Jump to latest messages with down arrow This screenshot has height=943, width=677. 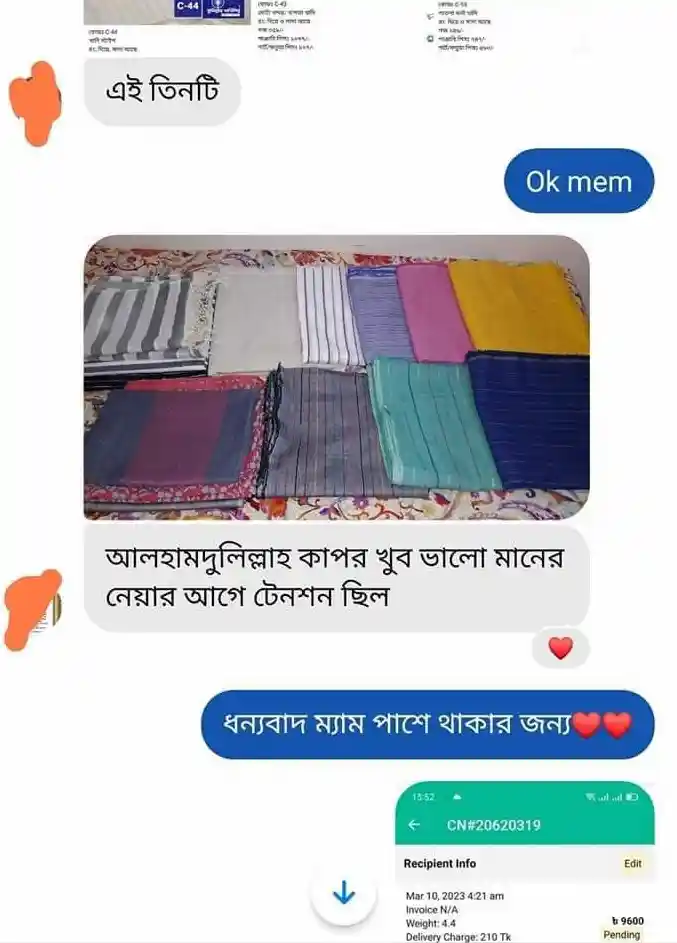pyautogui.click(x=344, y=893)
